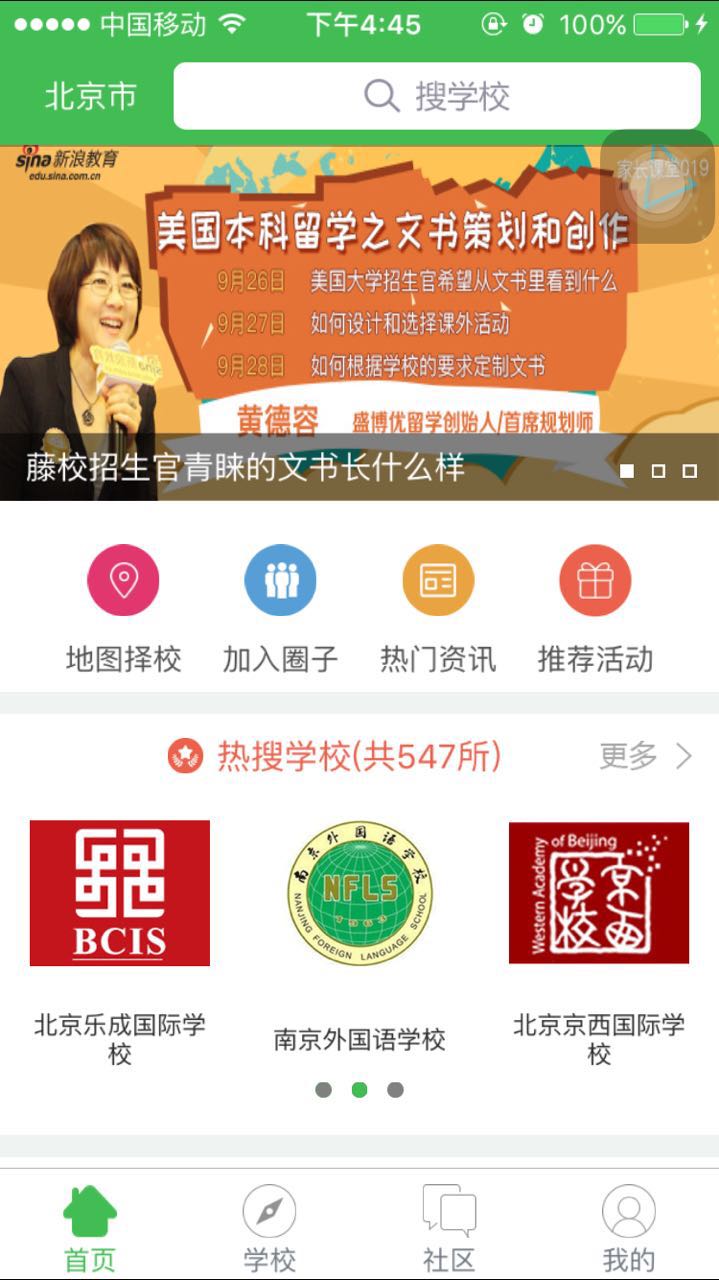Open the 家长课堂 floating play button

pos(657,185)
